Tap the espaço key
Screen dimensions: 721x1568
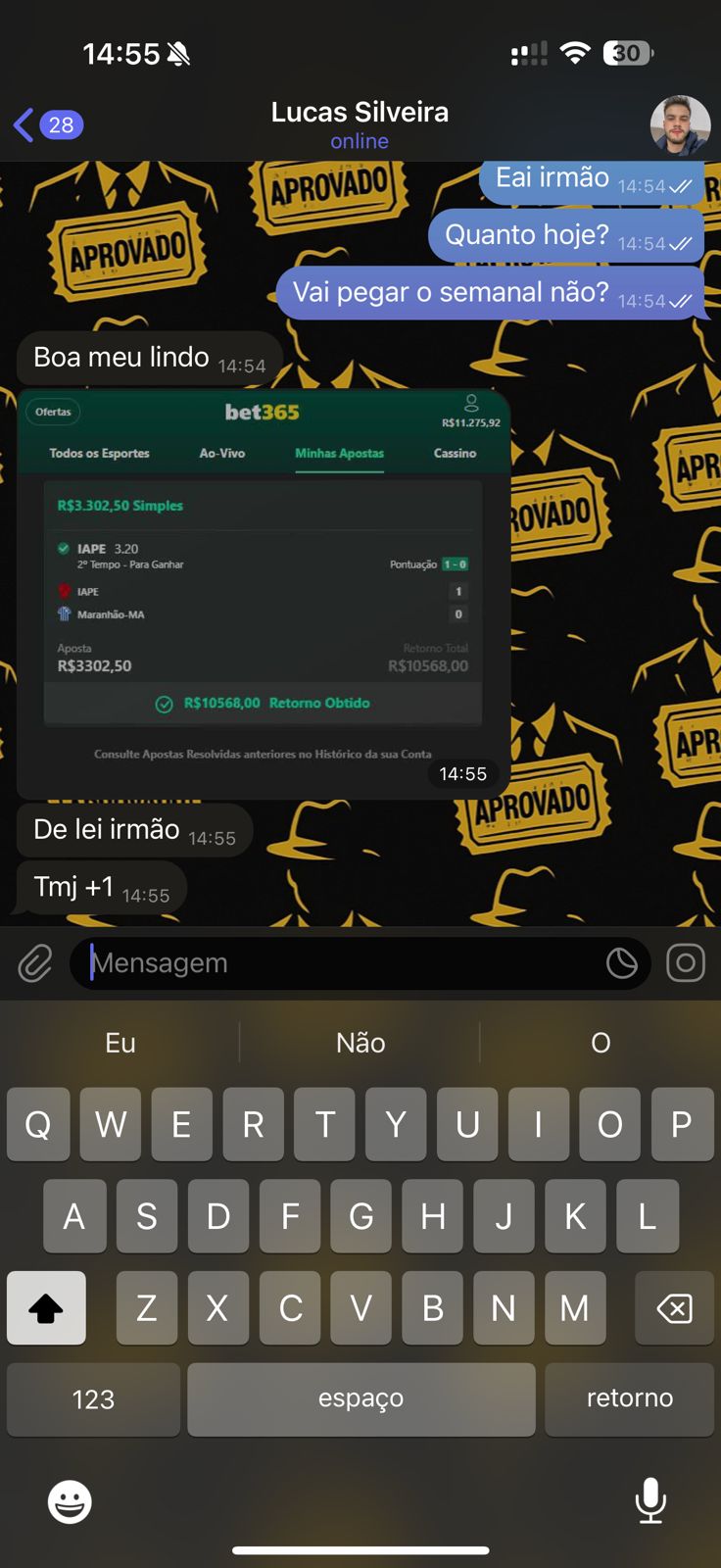point(360,1398)
